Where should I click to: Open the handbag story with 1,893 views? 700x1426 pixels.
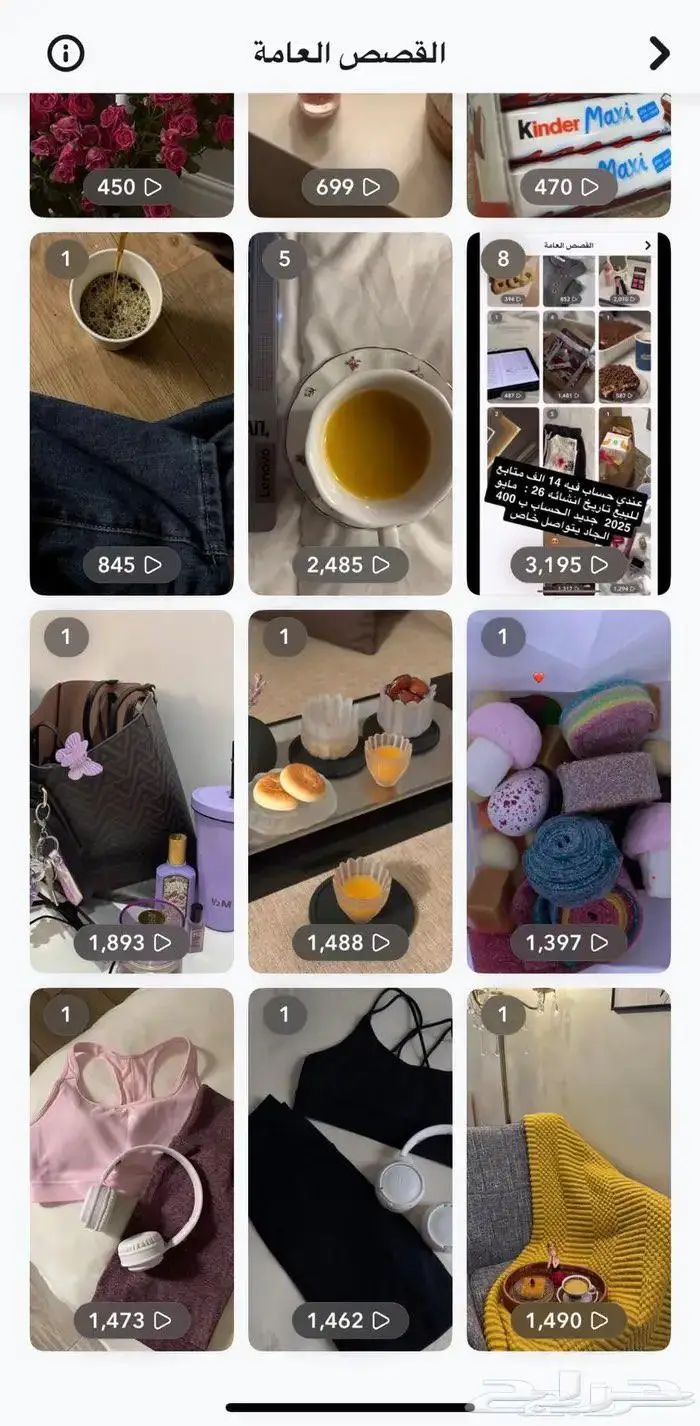pyautogui.click(x=132, y=791)
